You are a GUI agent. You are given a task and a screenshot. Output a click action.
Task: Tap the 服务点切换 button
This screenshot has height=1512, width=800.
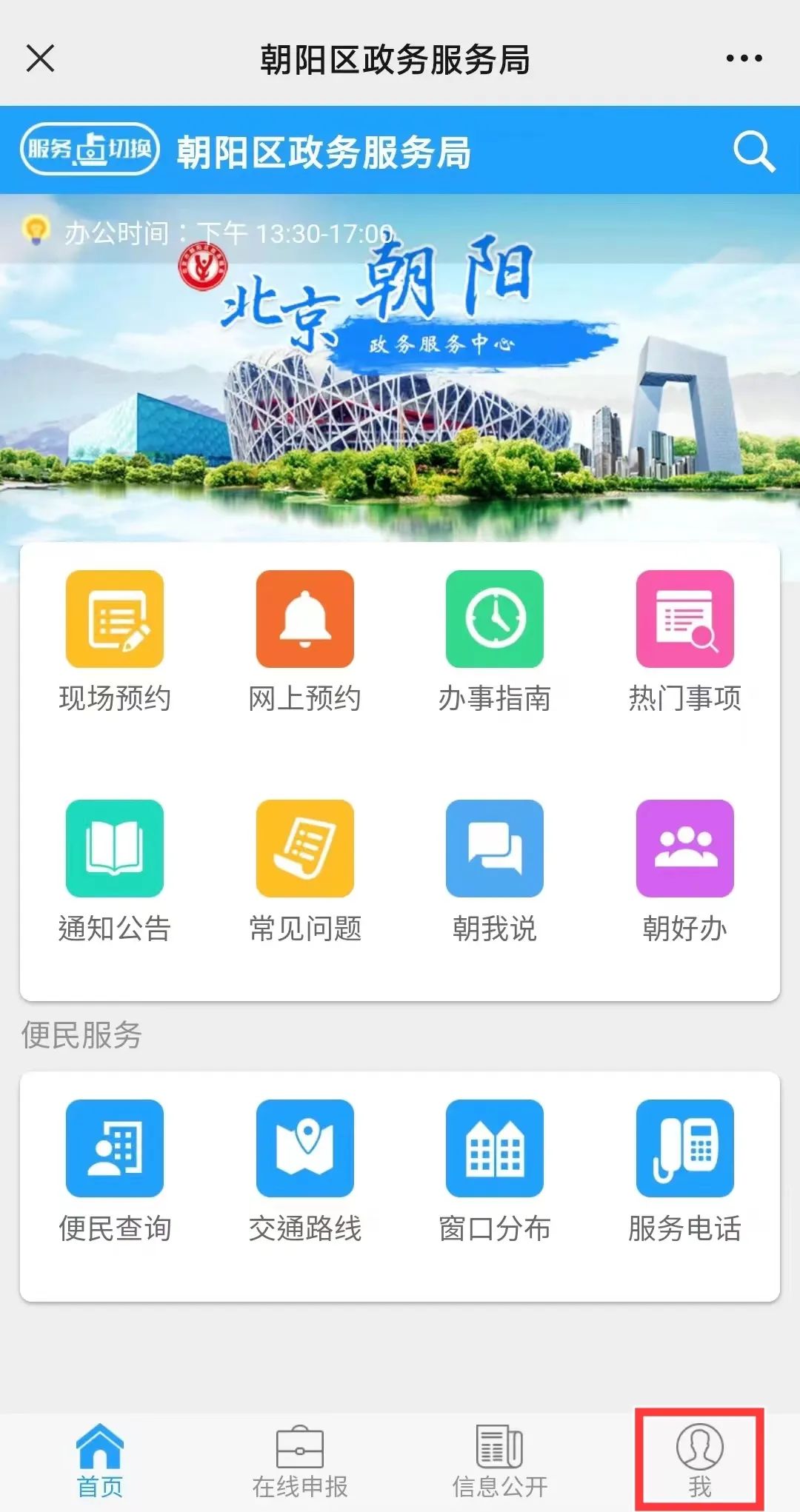90,149
